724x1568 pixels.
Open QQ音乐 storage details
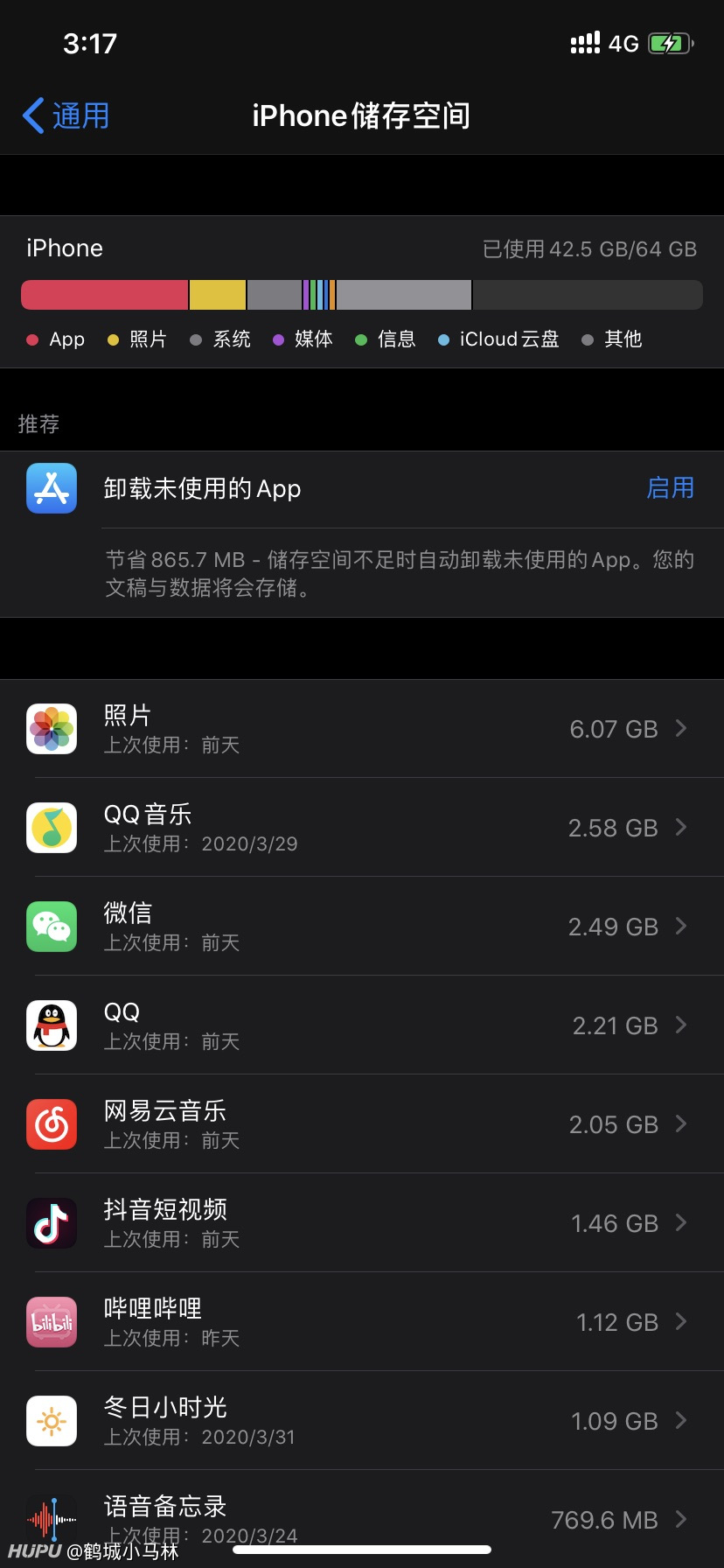[362, 828]
